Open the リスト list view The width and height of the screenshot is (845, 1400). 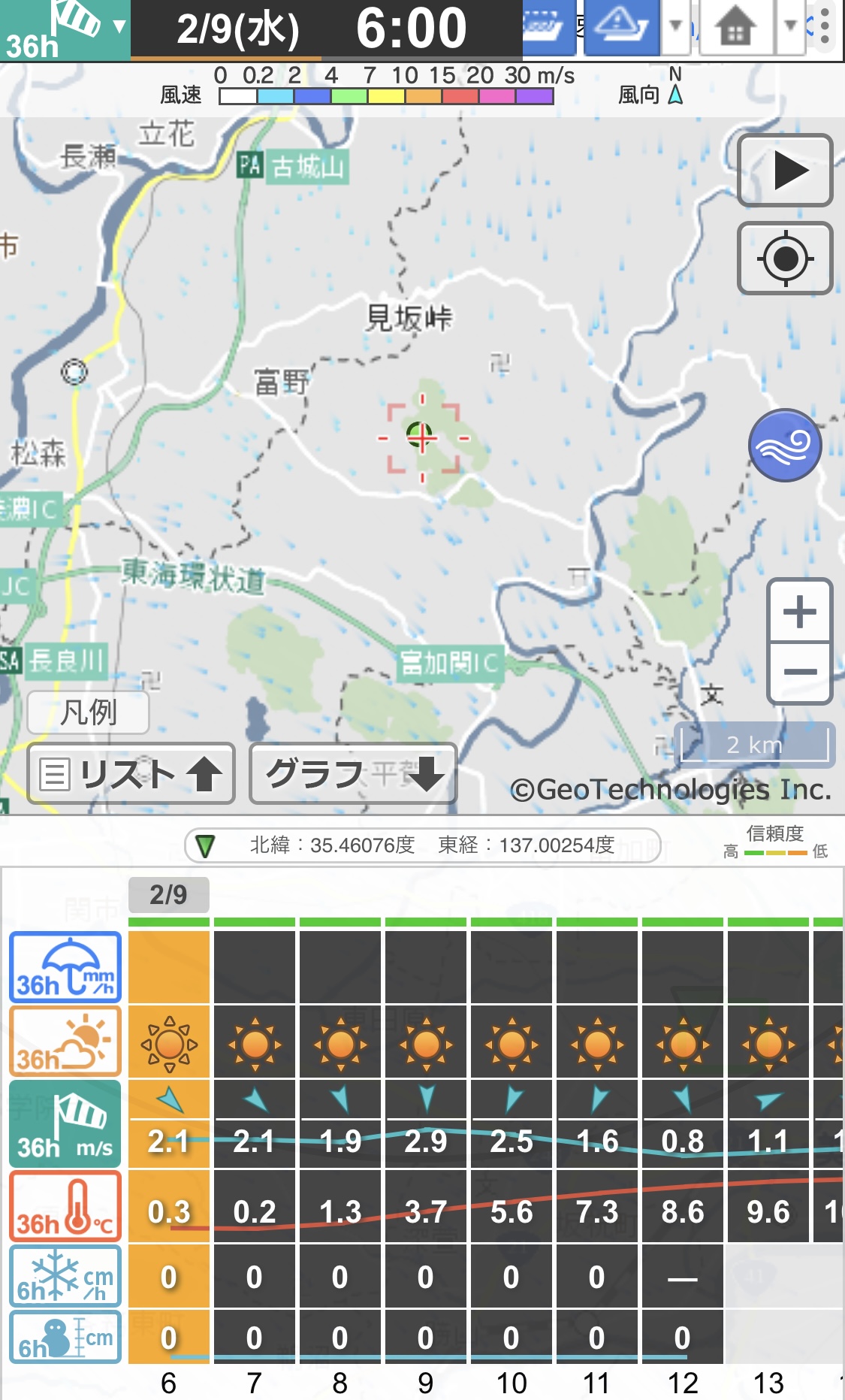131,774
